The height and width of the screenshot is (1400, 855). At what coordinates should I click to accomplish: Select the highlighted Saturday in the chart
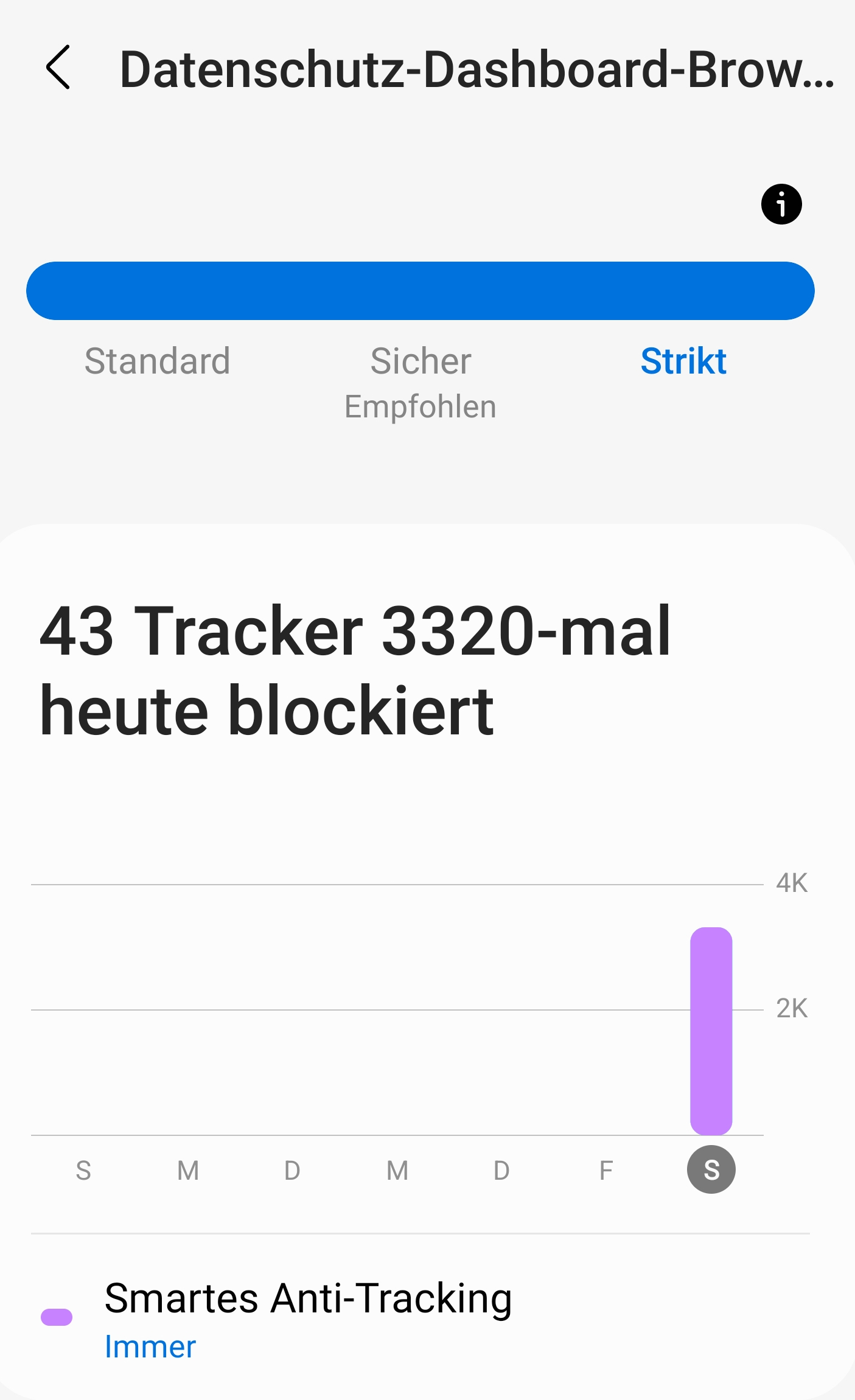pyautogui.click(x=711, y=1169)
